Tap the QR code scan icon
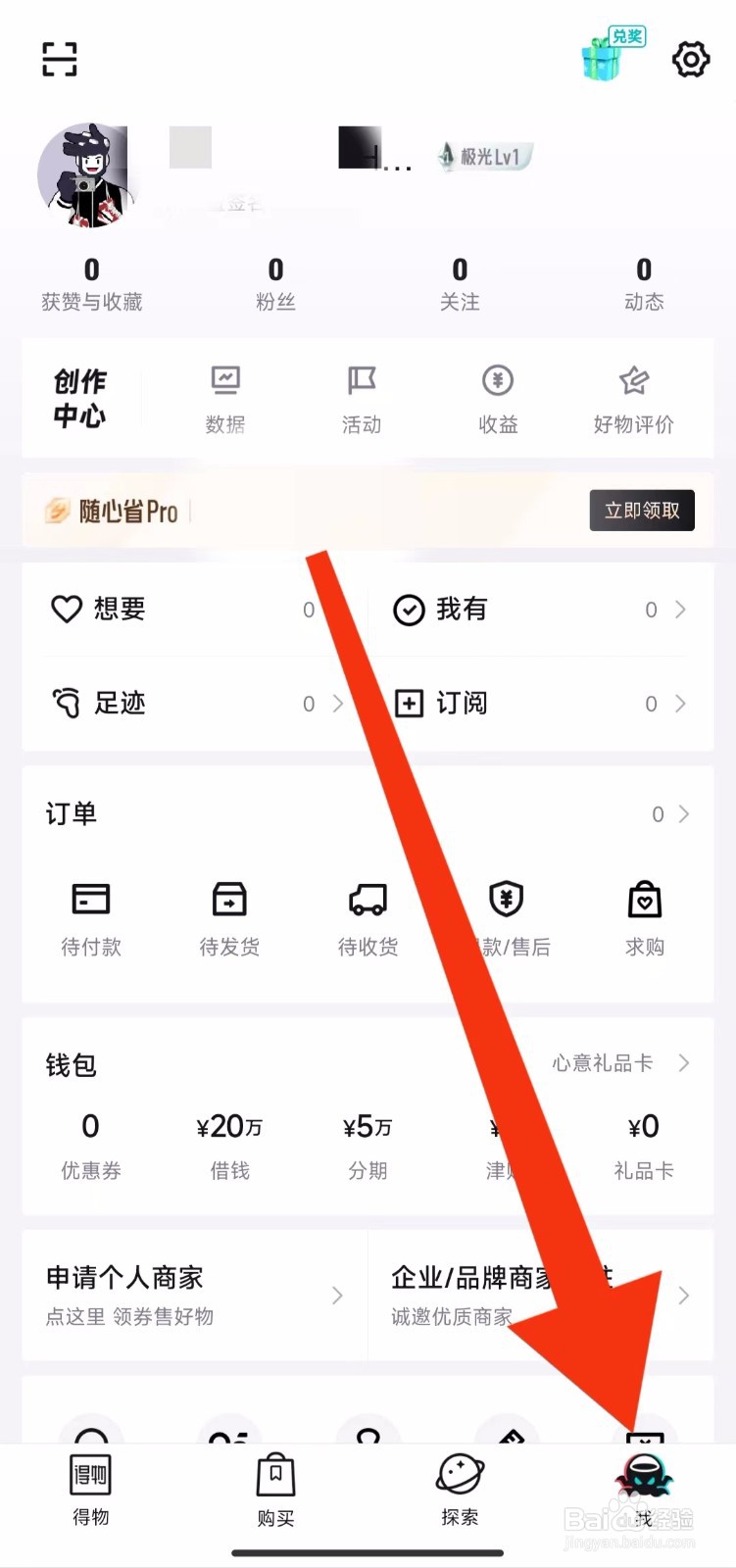 pos(59,59)
